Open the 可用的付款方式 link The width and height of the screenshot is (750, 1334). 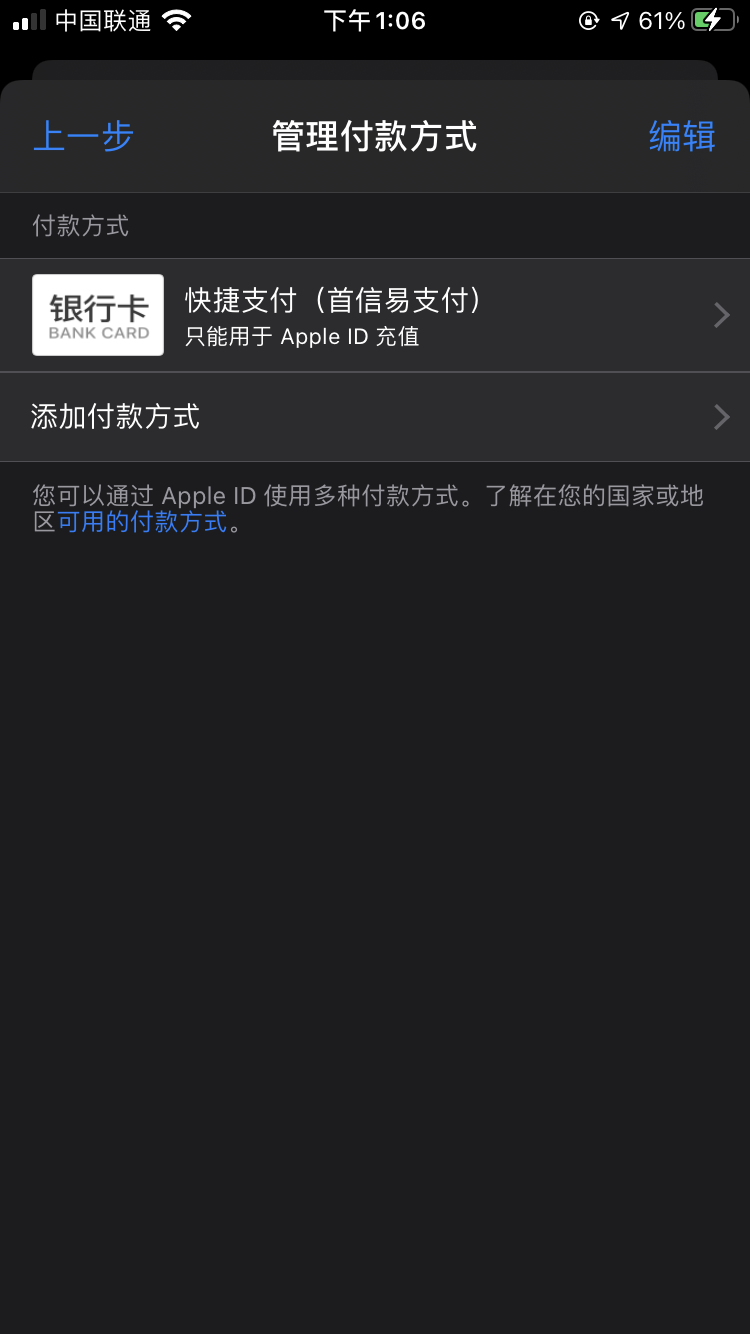[142, 522]
